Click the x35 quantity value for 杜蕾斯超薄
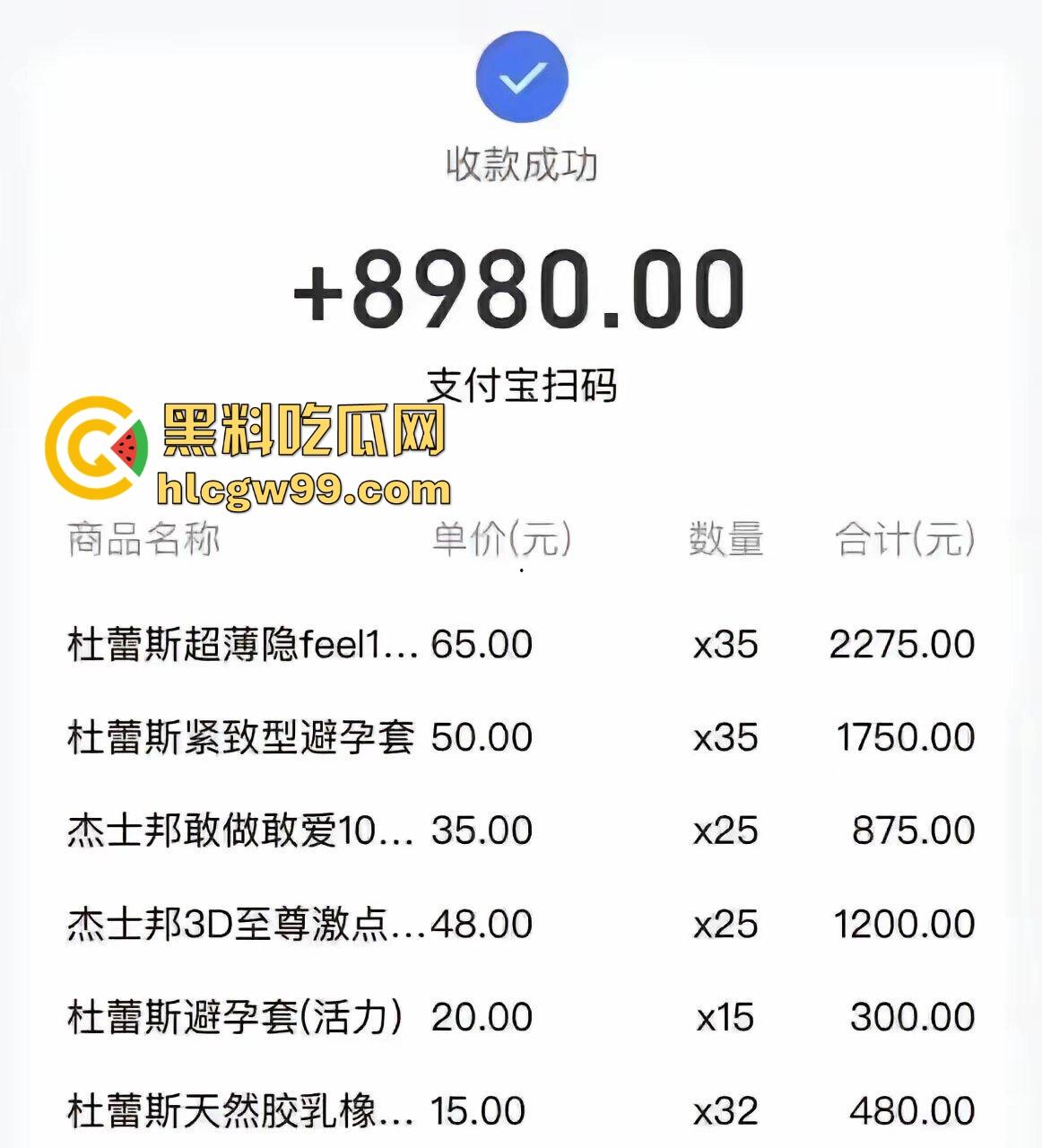Image resolution: width=1042 pixels, height=1148 pixels. point(728,642)
